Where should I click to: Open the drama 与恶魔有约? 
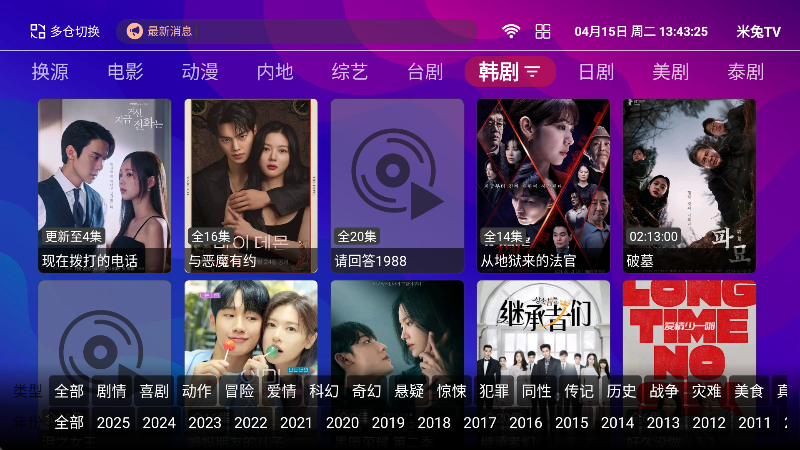pos(251,185)
